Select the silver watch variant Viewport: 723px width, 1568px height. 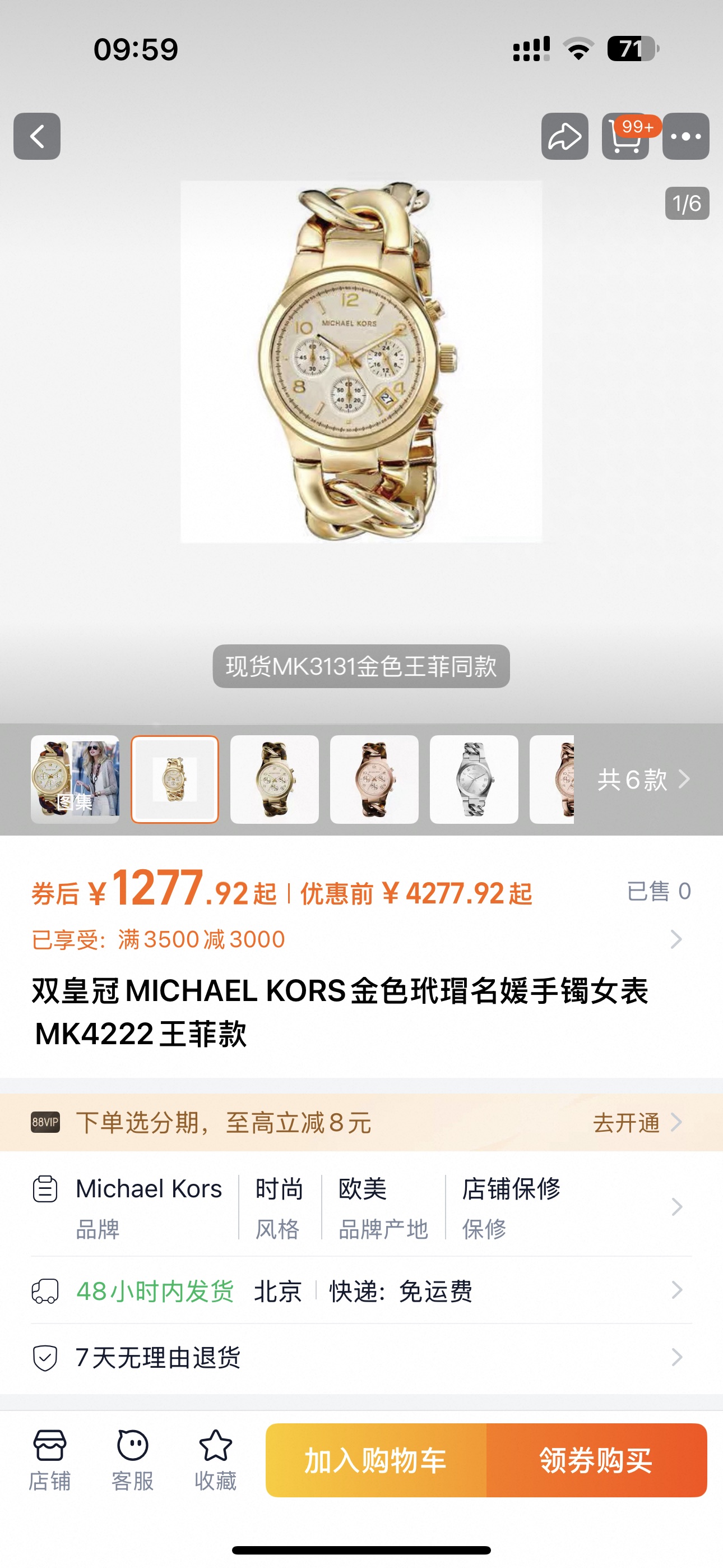click(474, 779)
